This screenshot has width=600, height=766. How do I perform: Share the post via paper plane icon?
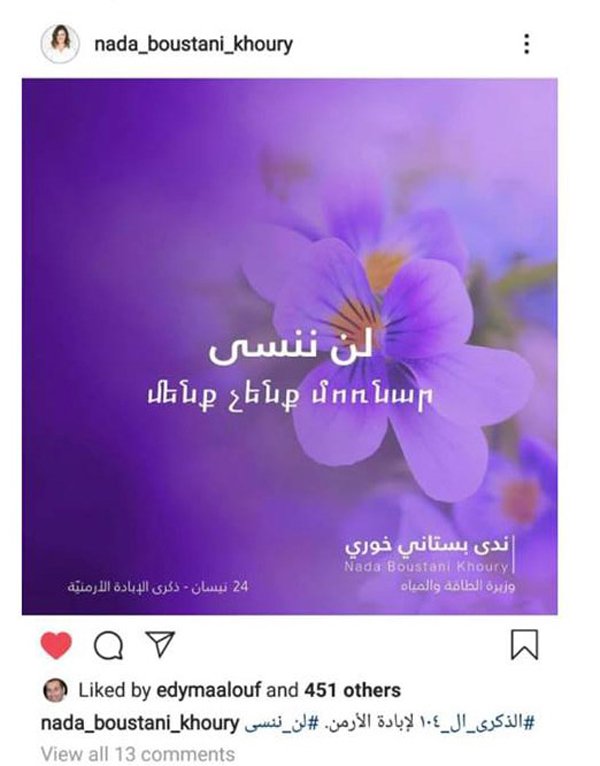point(159,646)
